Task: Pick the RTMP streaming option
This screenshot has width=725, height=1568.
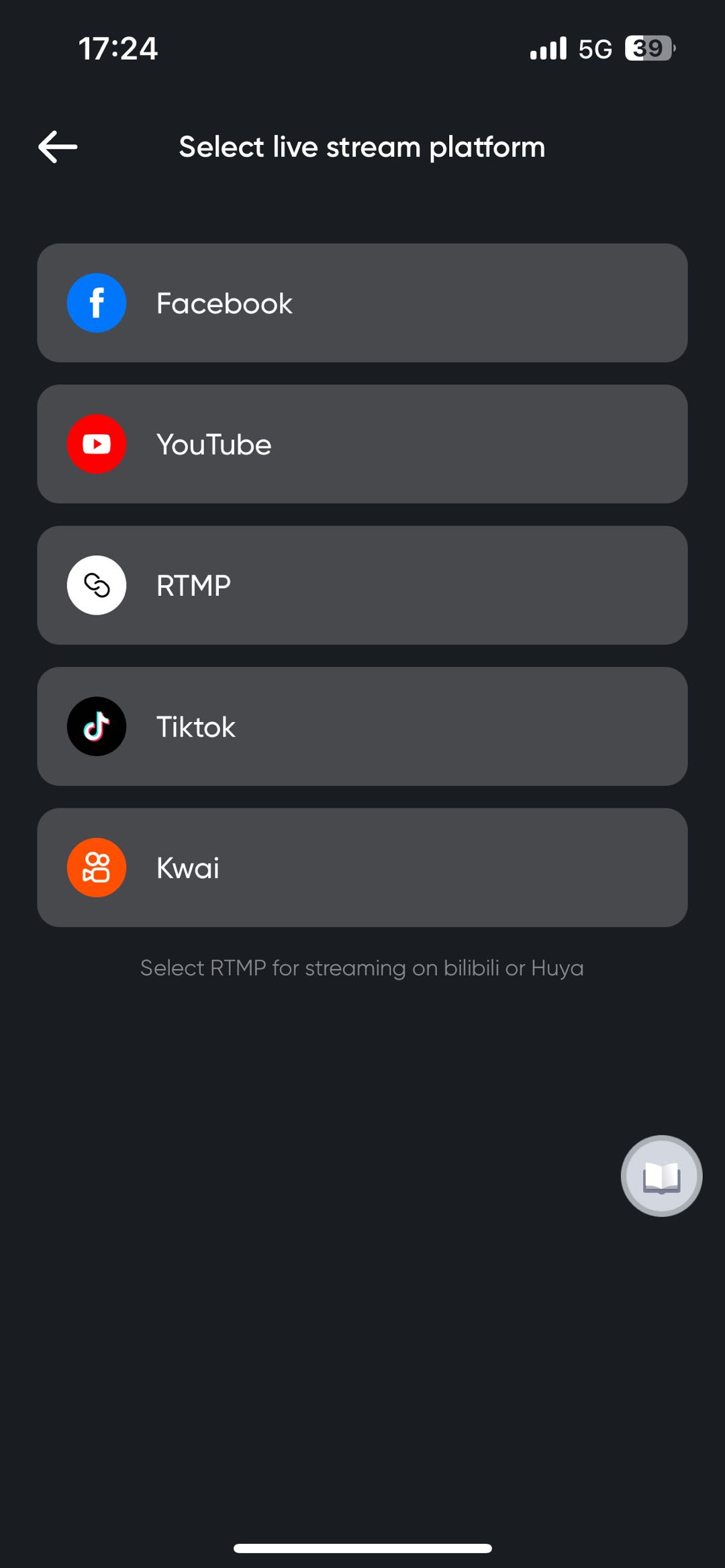Action: [x=362, y=585]
